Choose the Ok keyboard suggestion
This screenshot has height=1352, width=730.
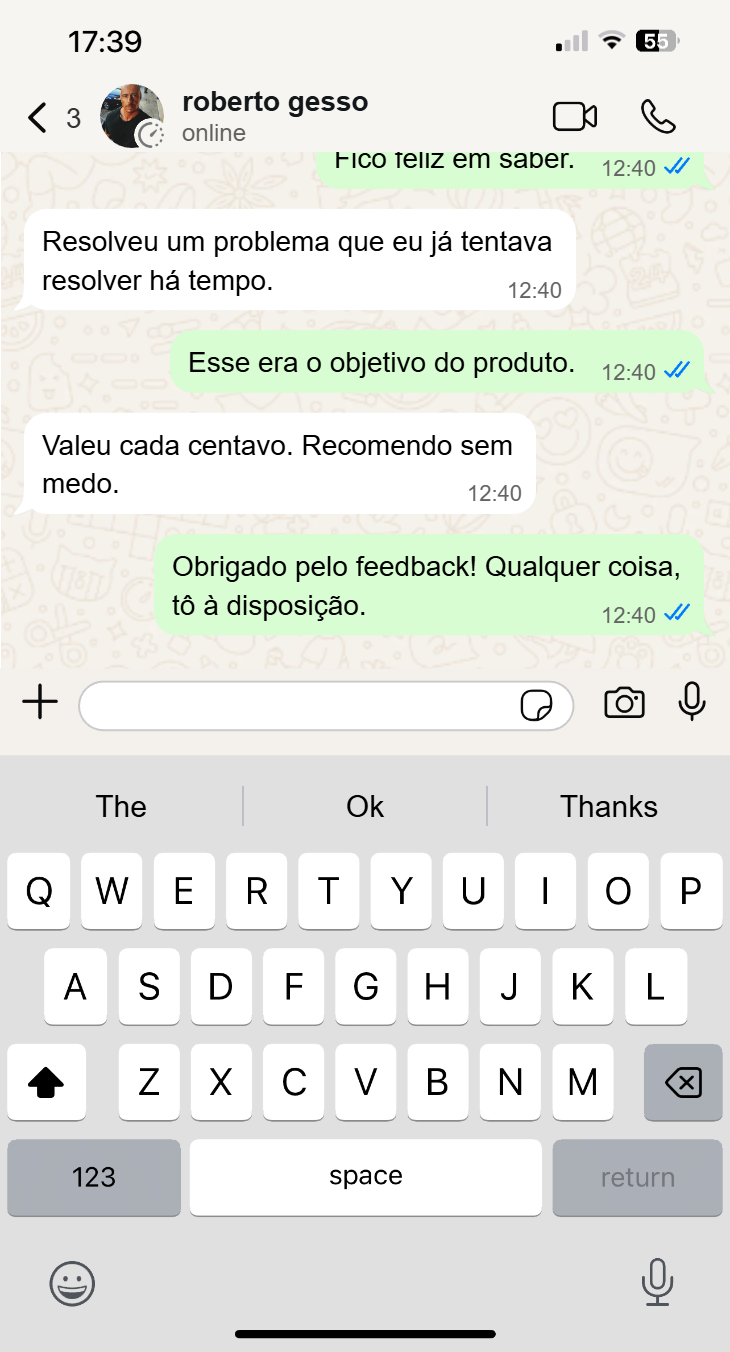[365, 807]
